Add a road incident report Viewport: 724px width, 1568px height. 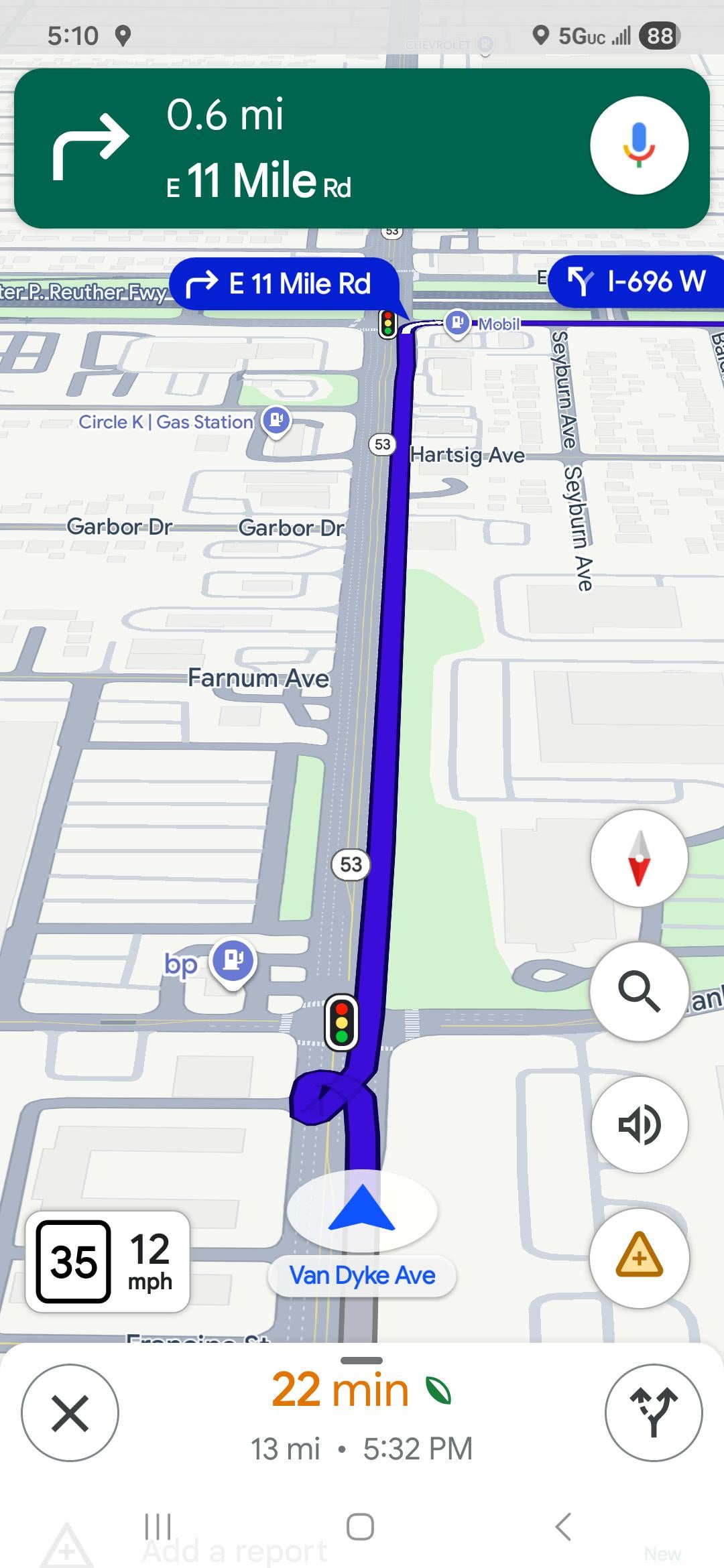639,1258
